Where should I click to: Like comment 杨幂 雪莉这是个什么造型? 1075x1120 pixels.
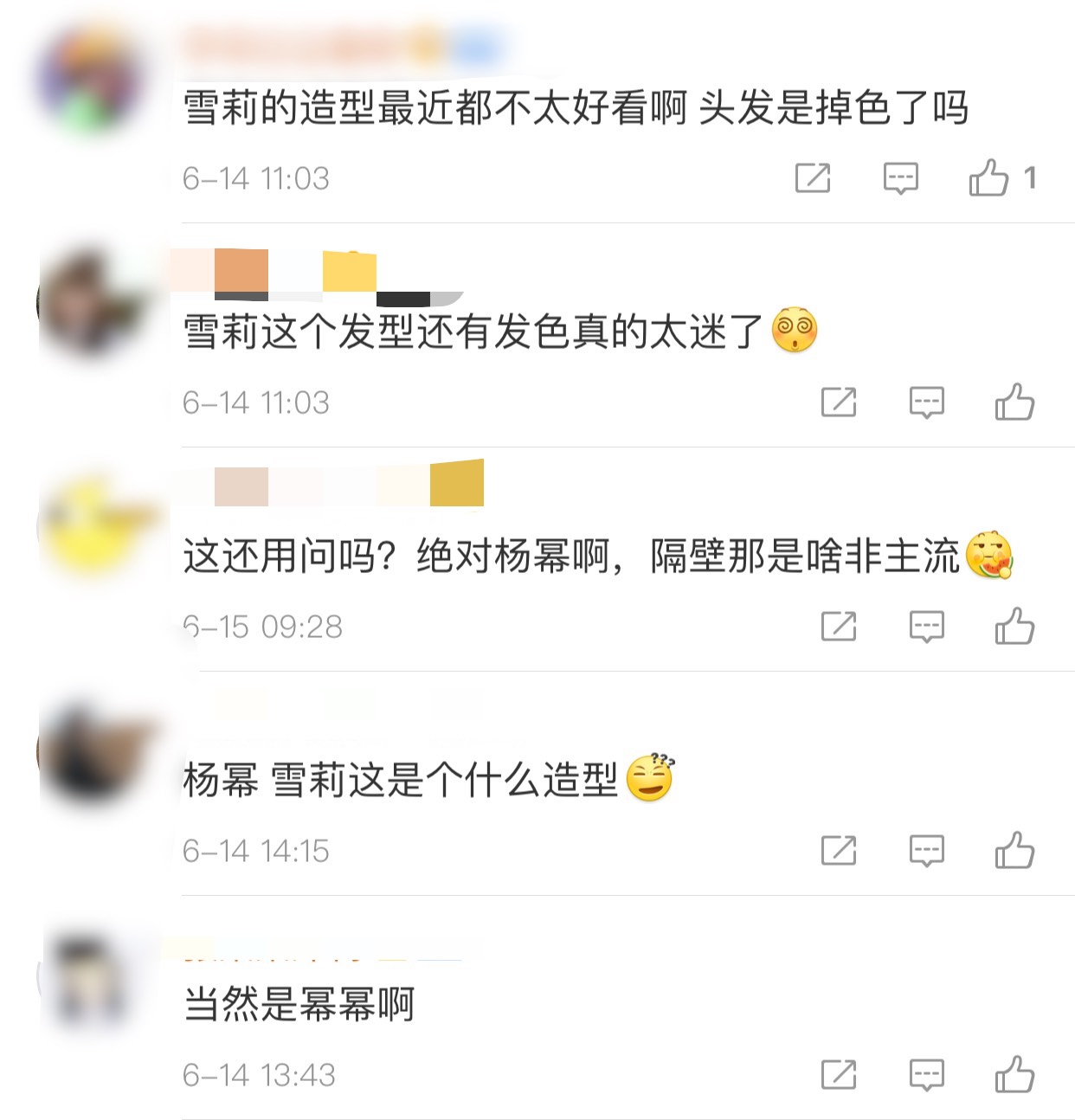[1014, 851]
